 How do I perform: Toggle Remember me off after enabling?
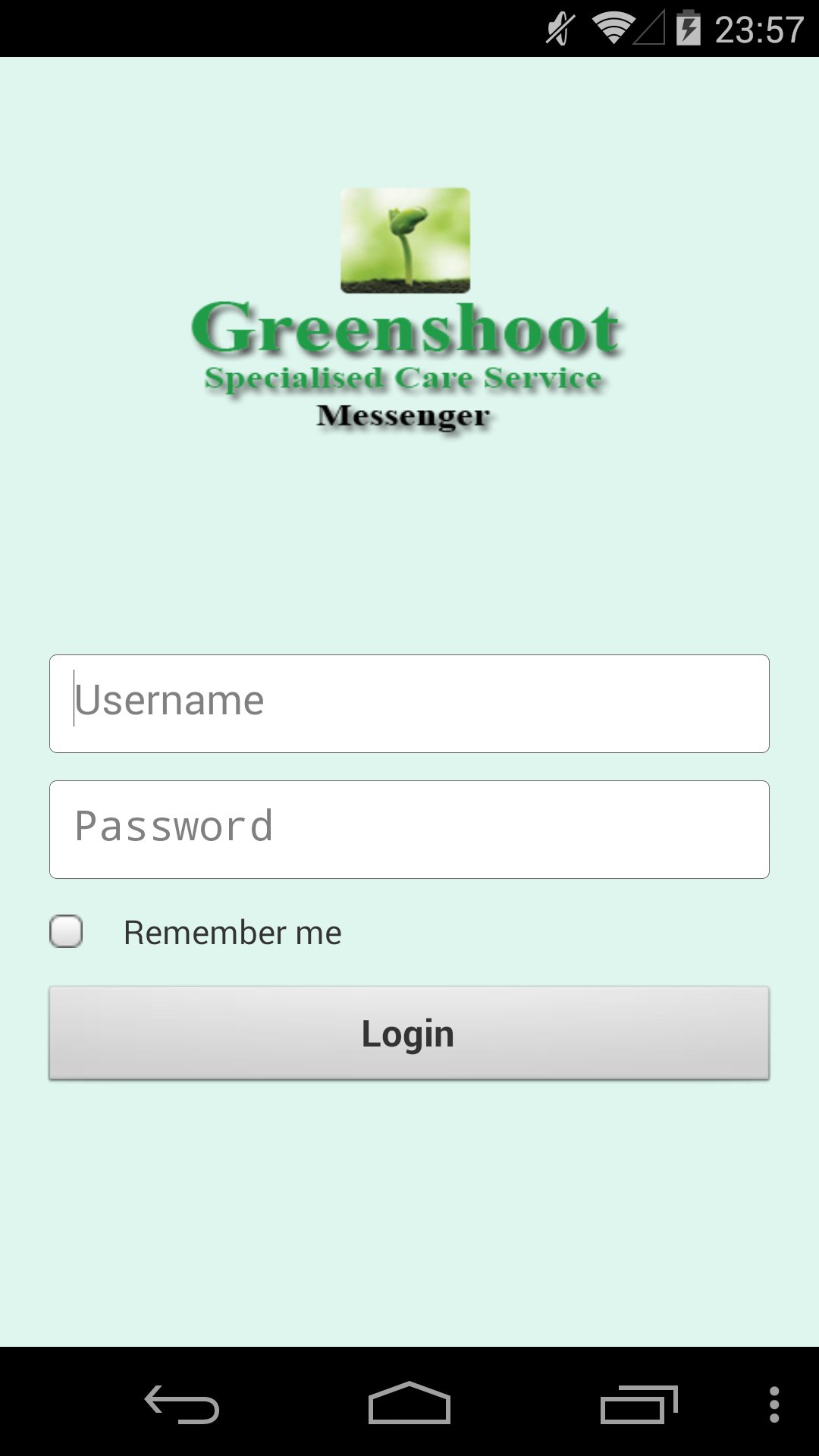pyautogui.click(x=66, y=932)
